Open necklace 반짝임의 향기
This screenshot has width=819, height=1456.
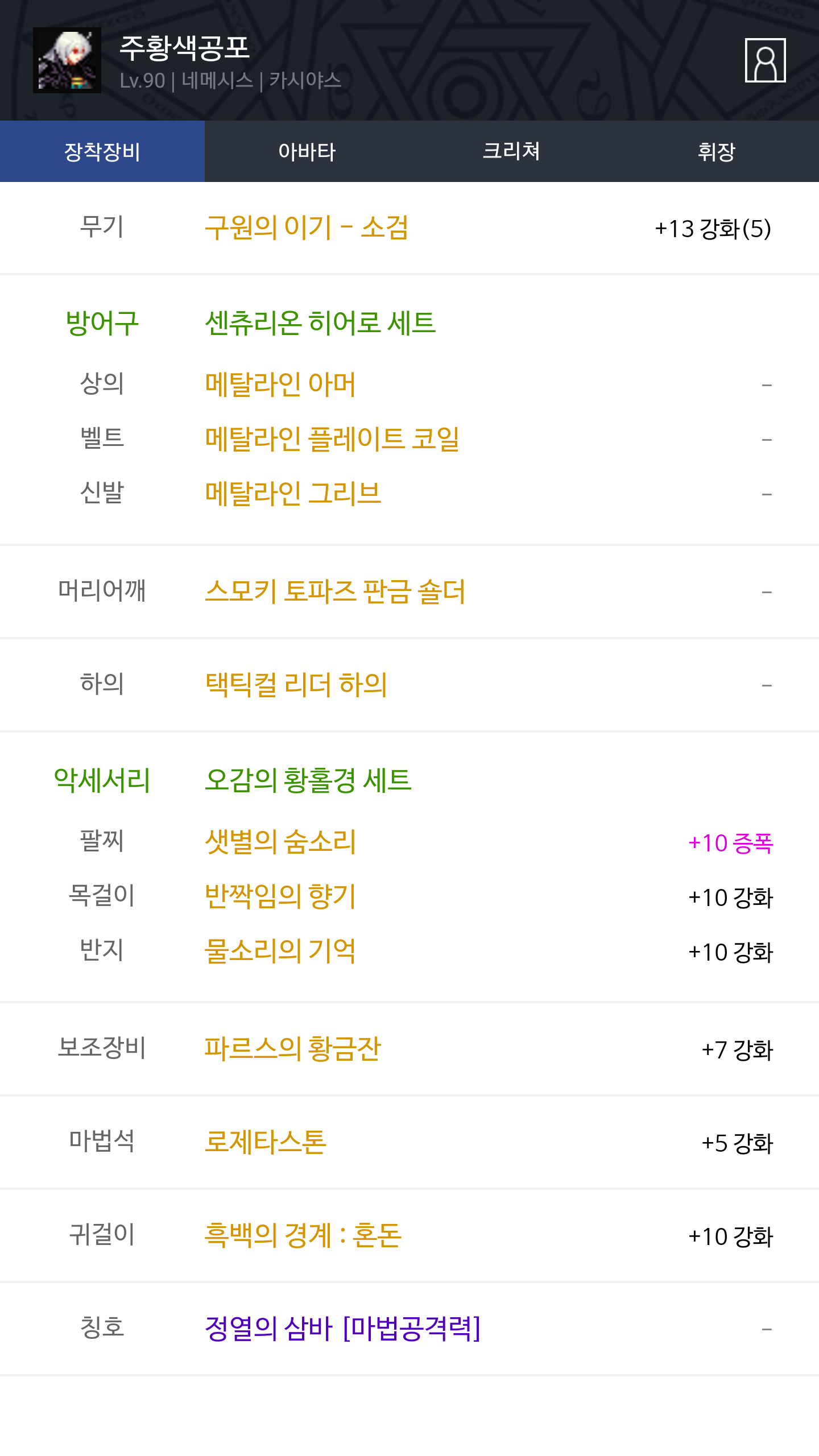pos(280,896)
